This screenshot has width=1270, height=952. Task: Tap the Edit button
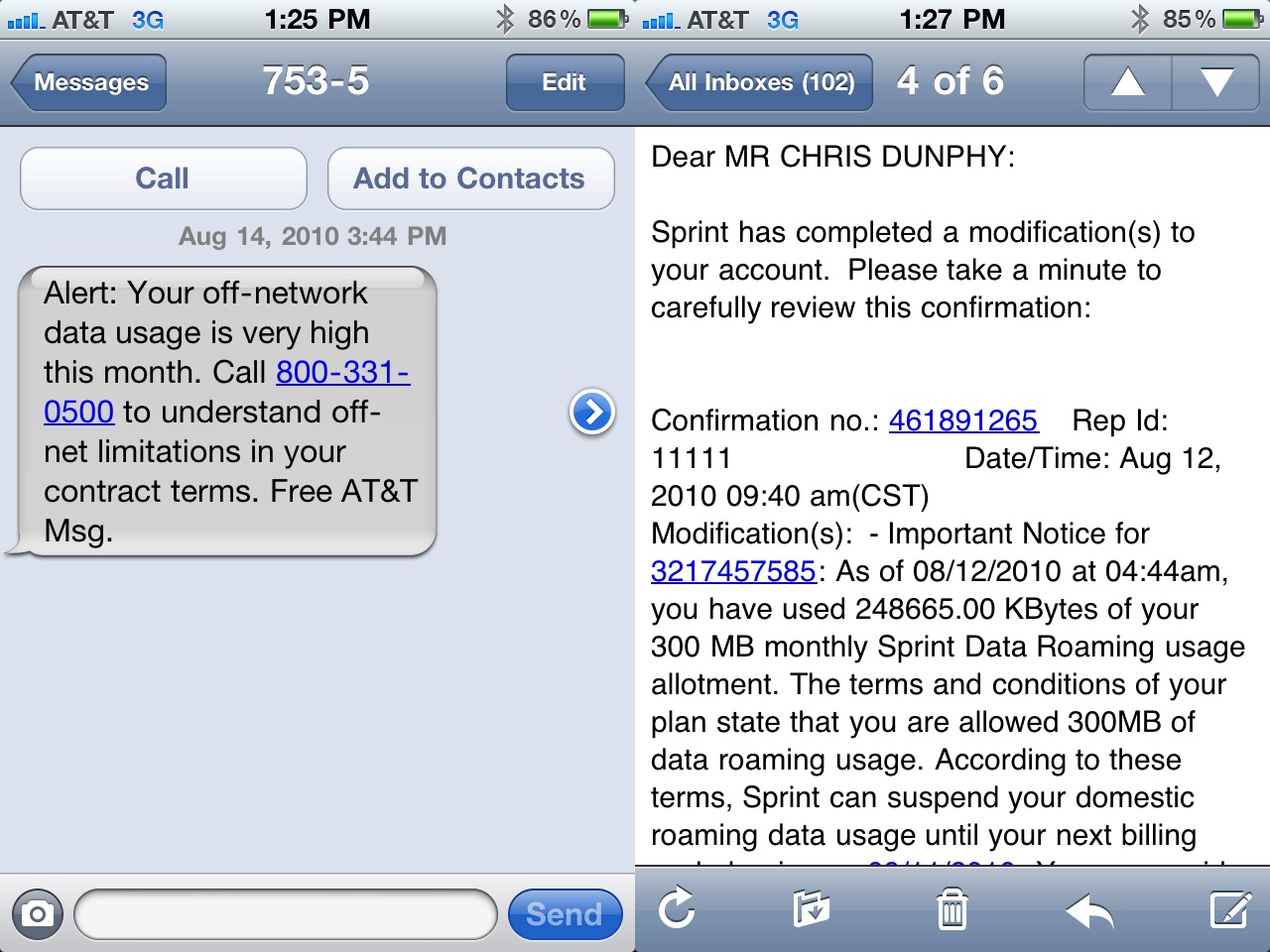(565, 82)
